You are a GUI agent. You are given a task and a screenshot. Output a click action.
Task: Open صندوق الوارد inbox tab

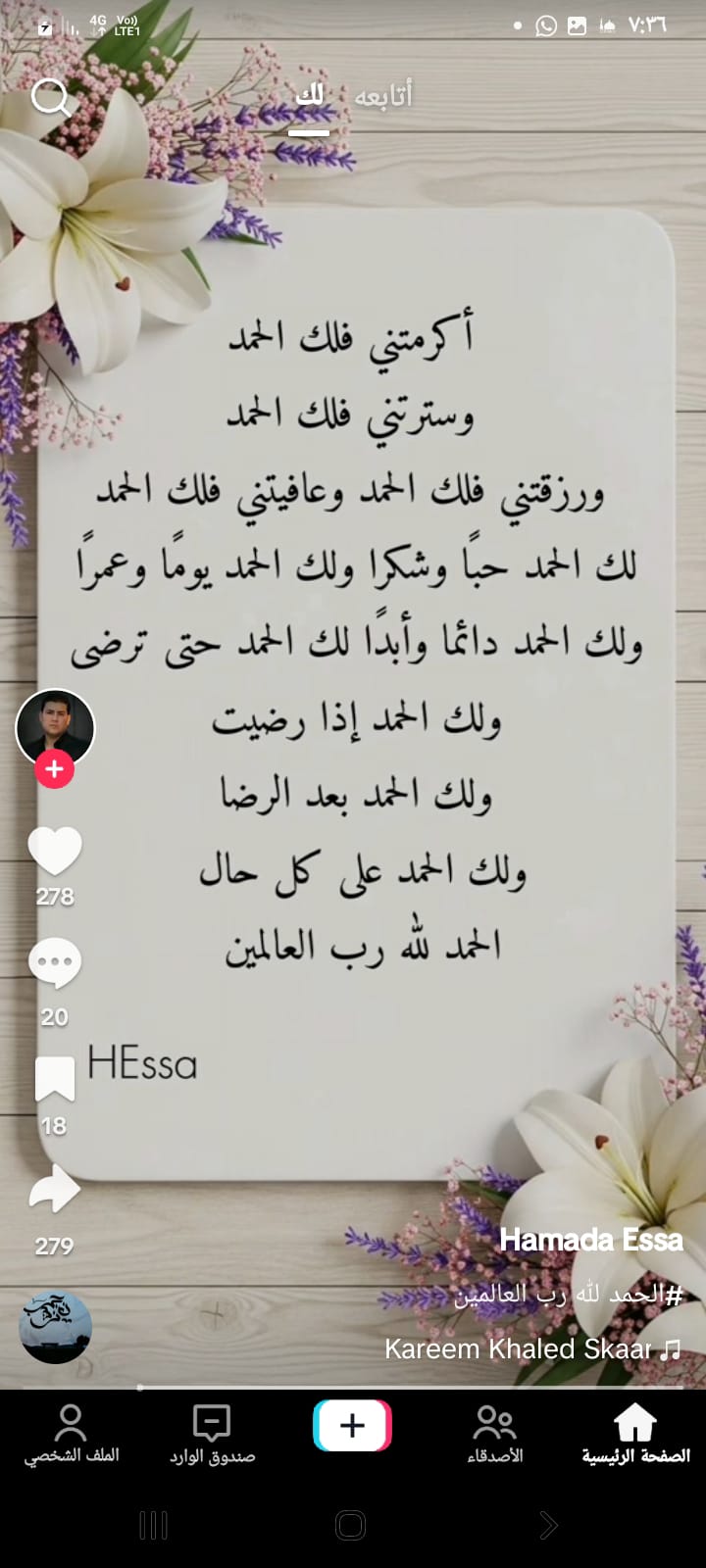tap(212, 1434)
